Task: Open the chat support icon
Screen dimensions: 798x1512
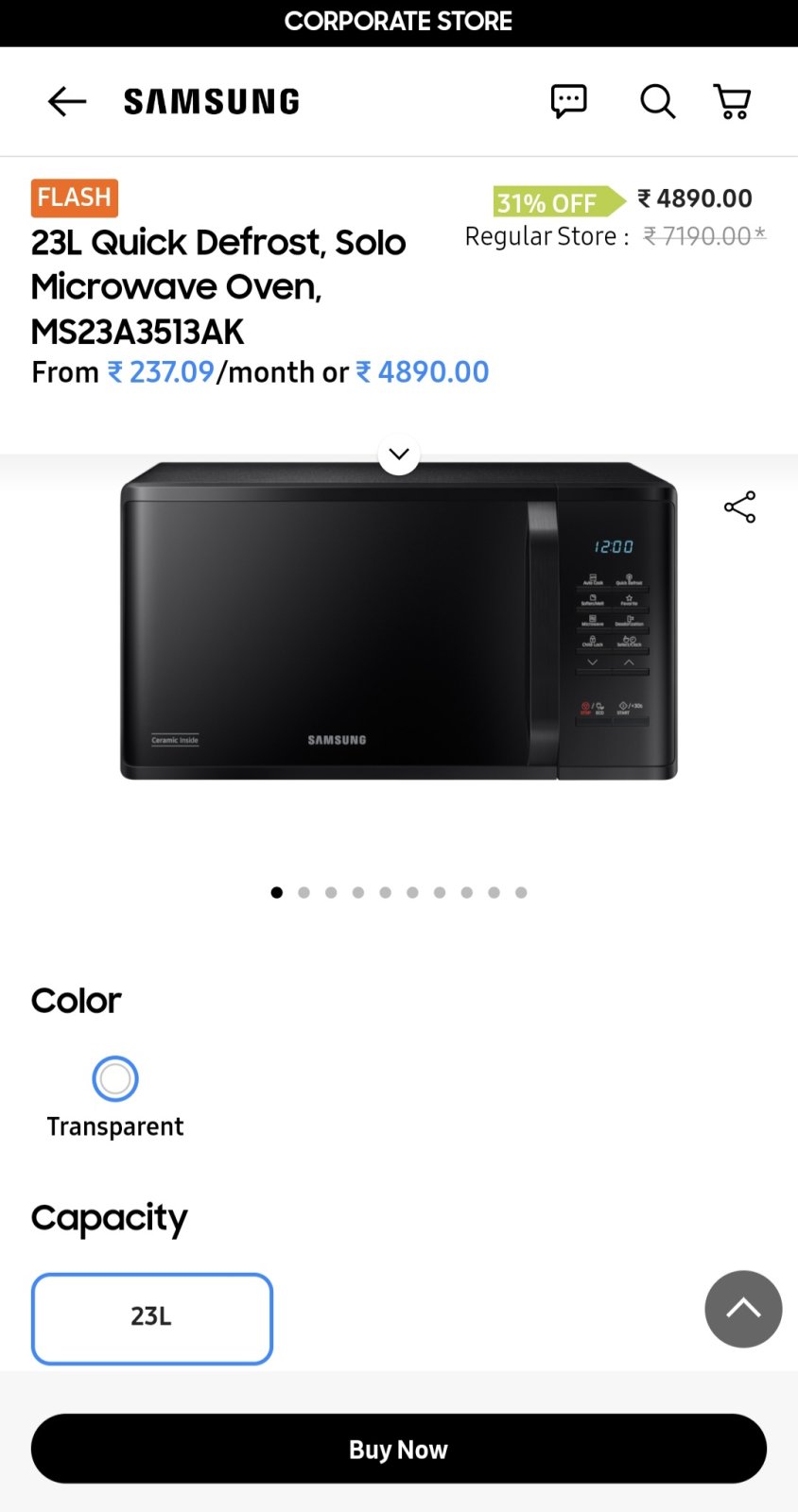Action: tap(568, 101)
